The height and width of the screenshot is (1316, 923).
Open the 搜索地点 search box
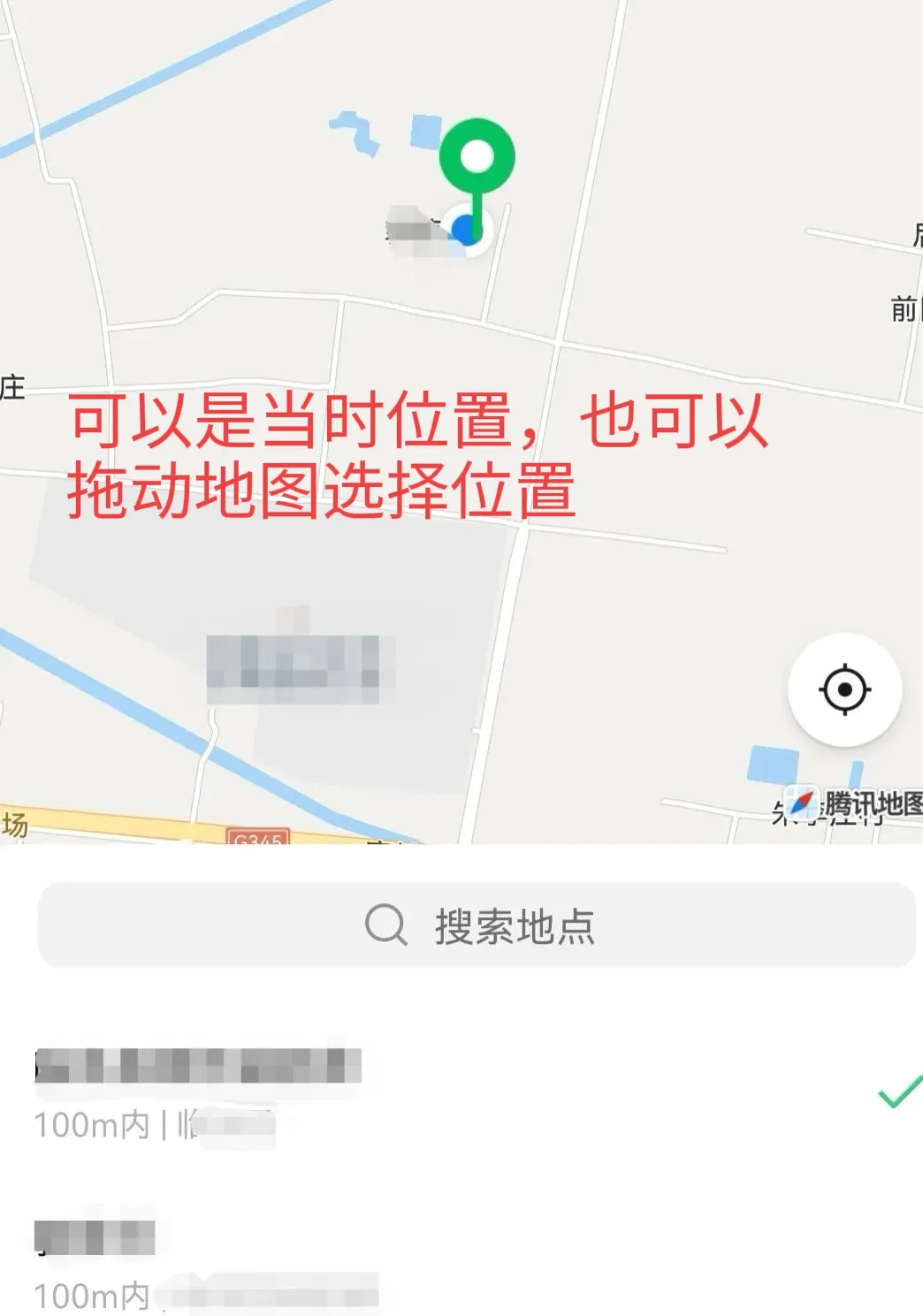point(477,925)
